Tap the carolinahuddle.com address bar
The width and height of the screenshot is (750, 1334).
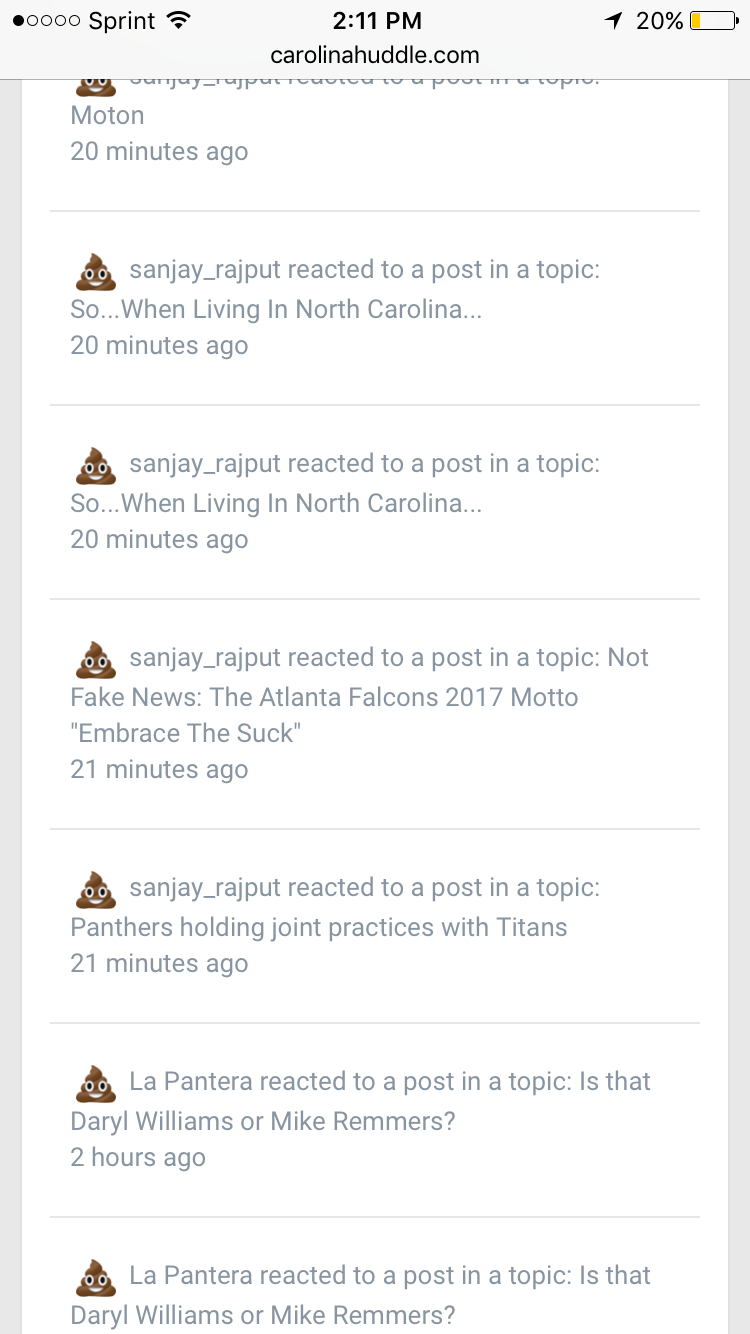click(375, 55)
